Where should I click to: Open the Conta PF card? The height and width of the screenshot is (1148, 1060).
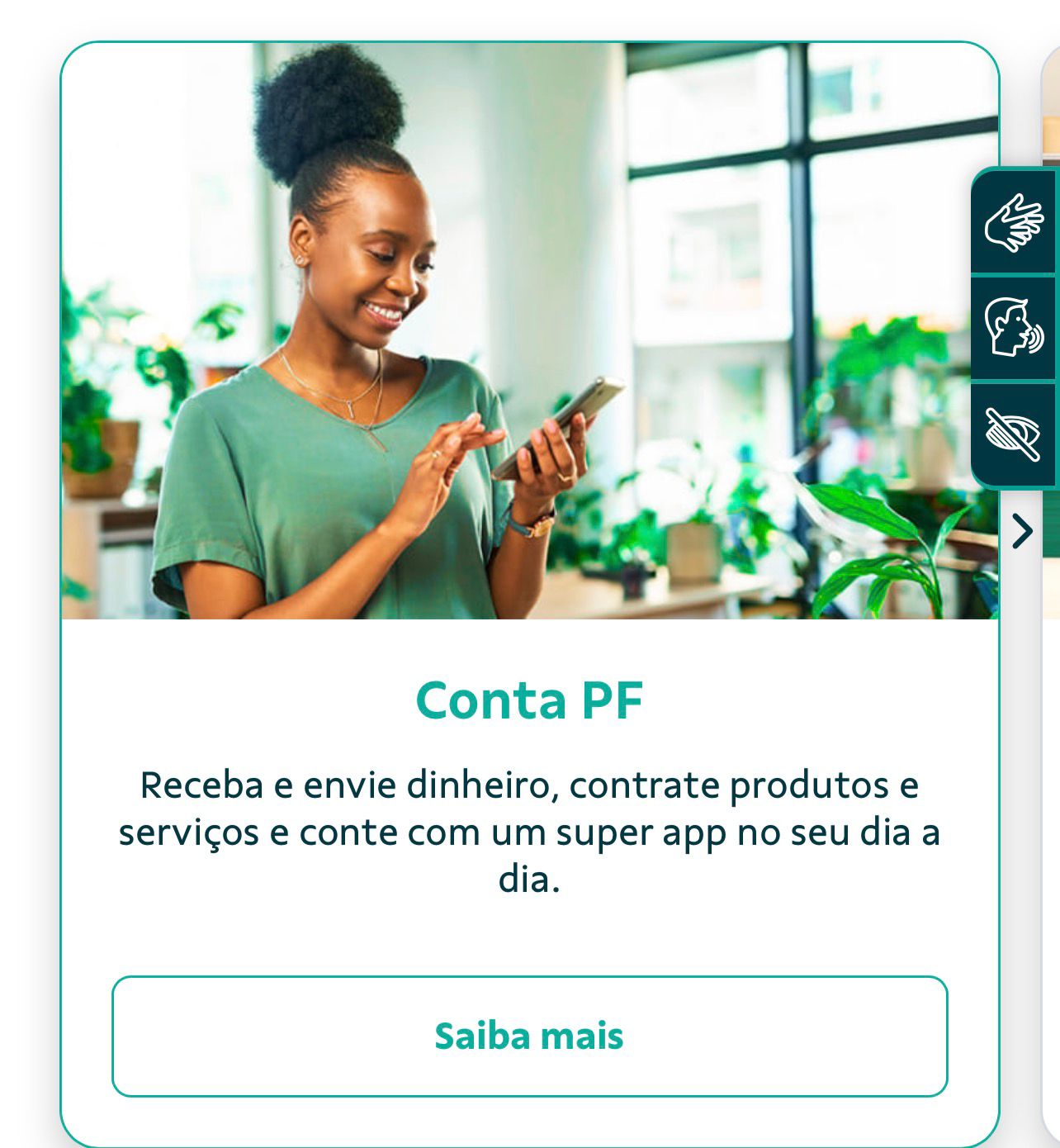529,700
